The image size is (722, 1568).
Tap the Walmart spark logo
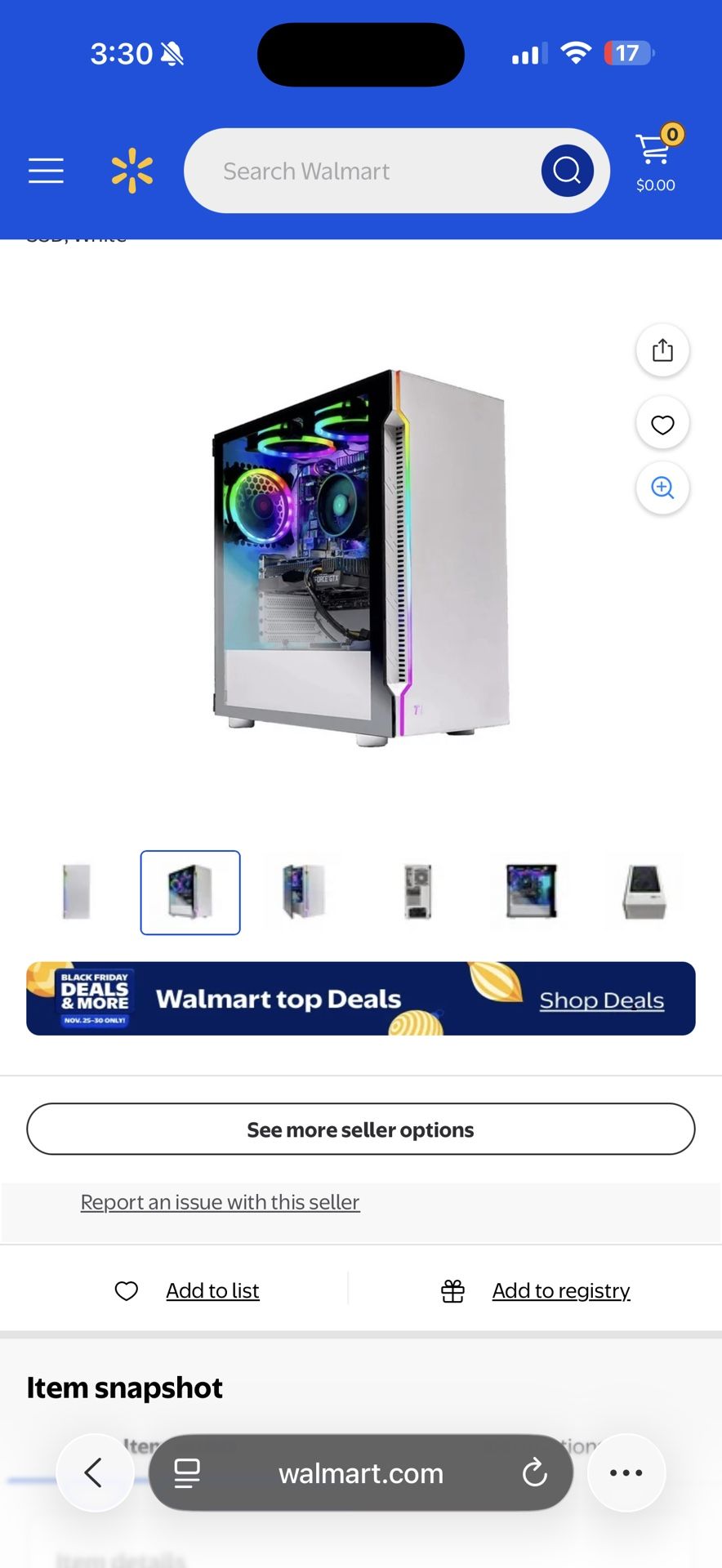(x=131, y=171)
